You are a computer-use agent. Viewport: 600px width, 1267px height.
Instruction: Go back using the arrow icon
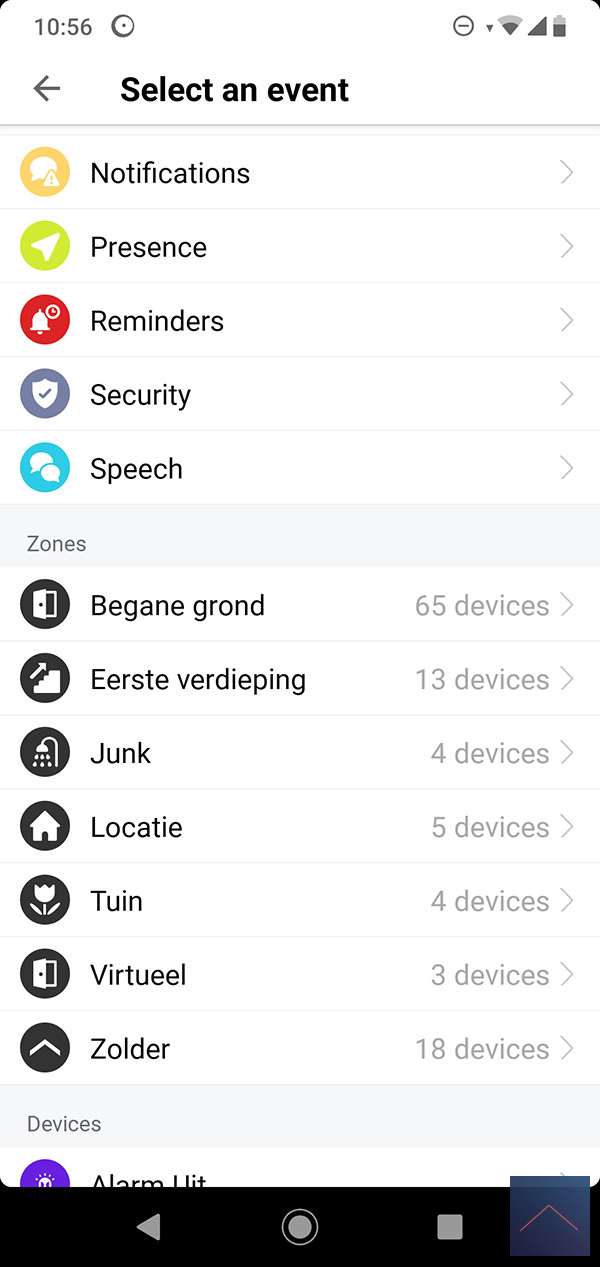(47, 89)
